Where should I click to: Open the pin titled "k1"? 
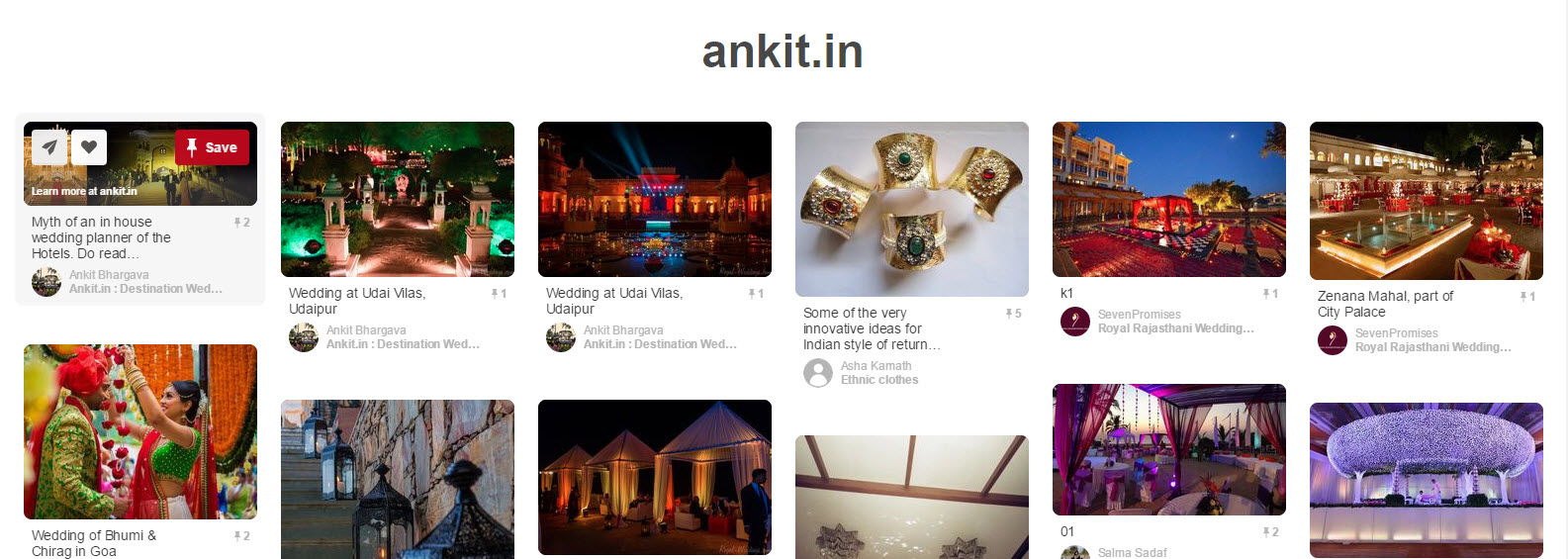1168,199
